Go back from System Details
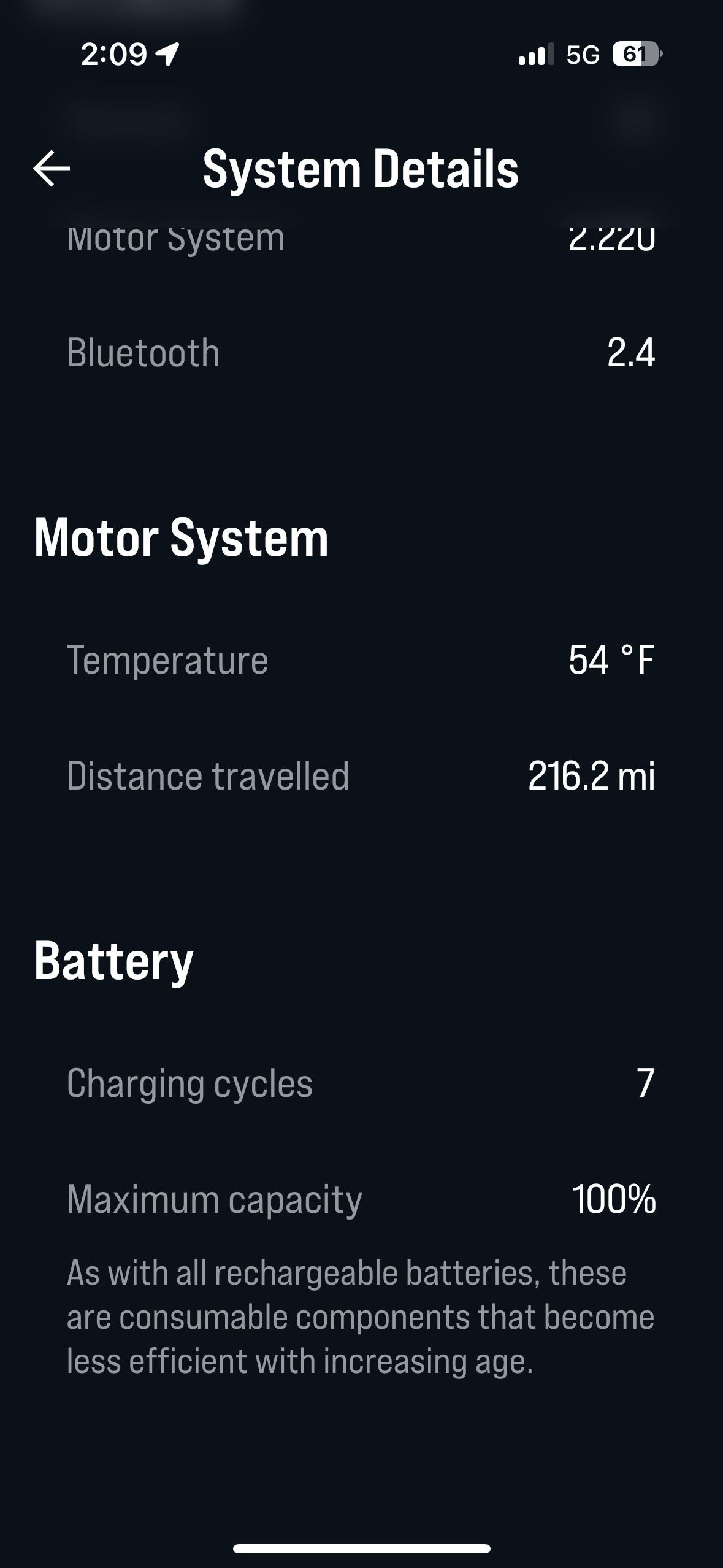This screenshot has width=723, height=1568. (x=52, y=169)
